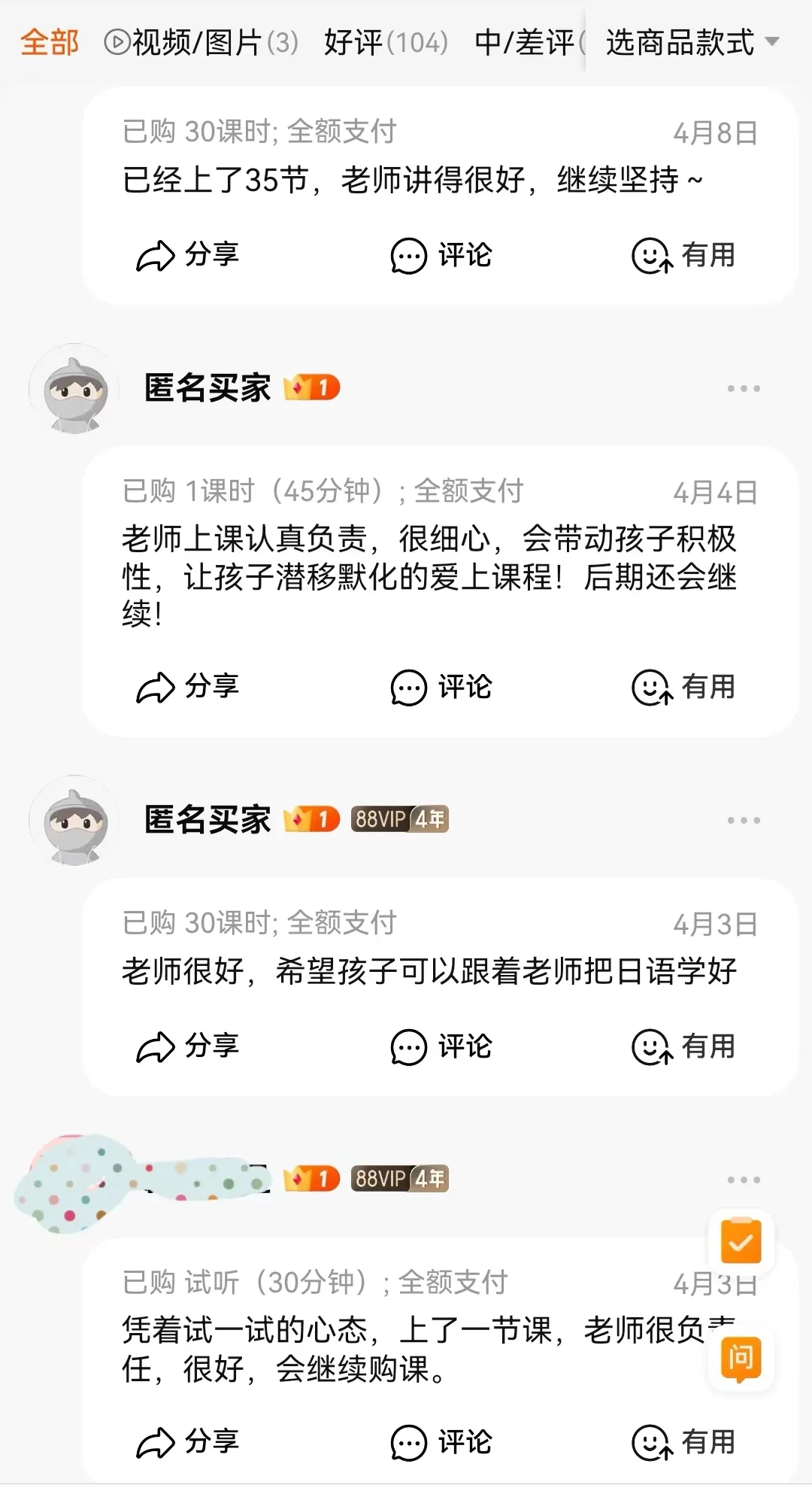Mark the 日语学好 review as 有用
The height and width of the screenshot is (1491, 812).
[683, 1046]
